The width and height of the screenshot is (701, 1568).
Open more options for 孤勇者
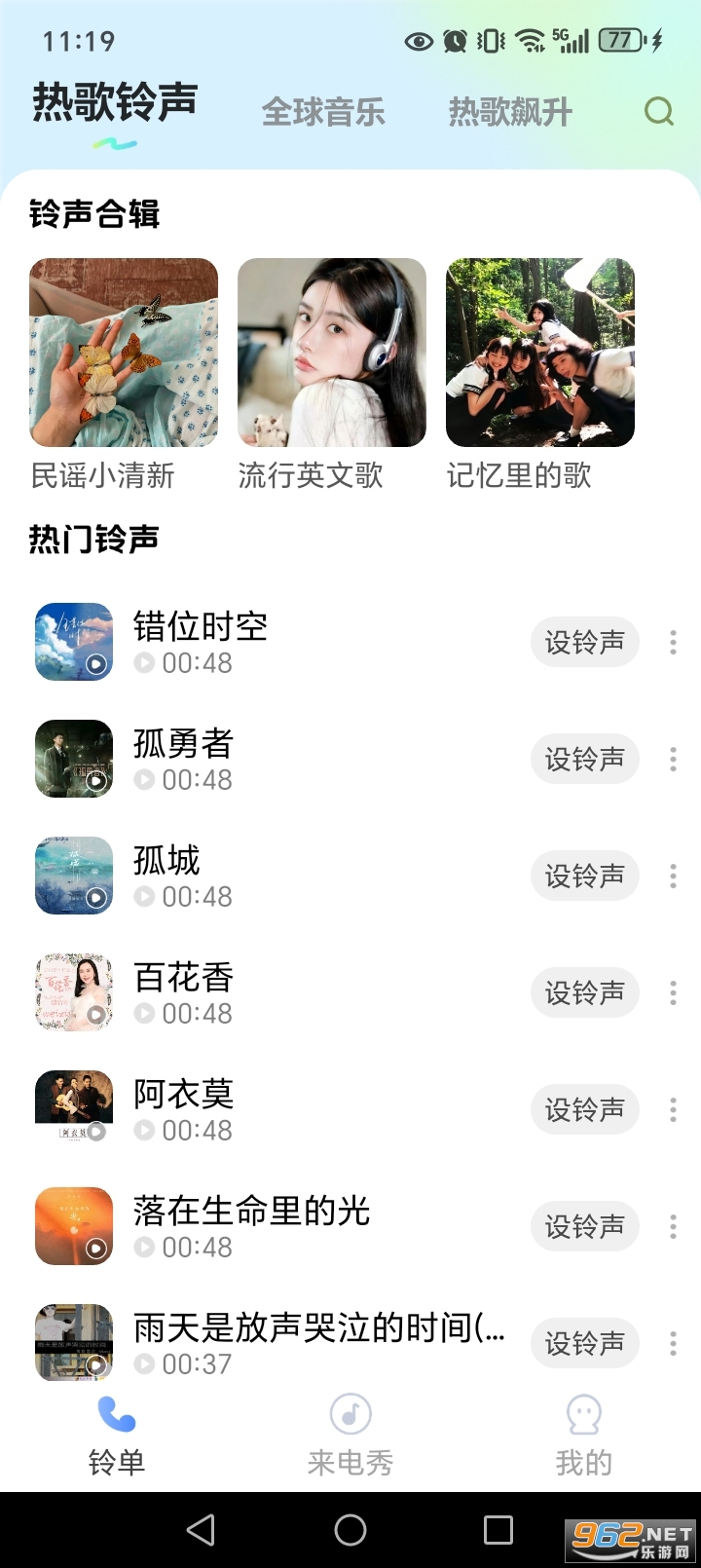pos(673,759)
